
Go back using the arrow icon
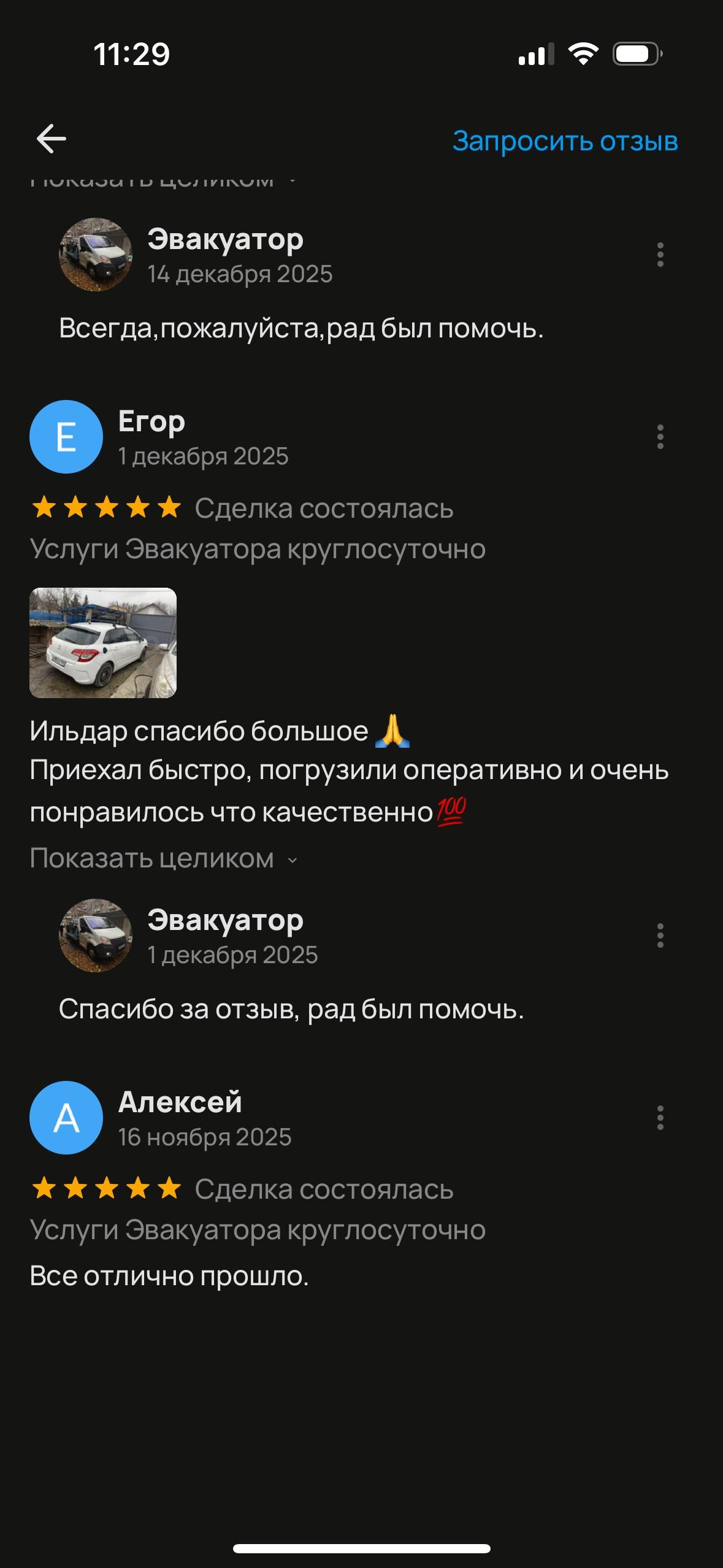52,139
